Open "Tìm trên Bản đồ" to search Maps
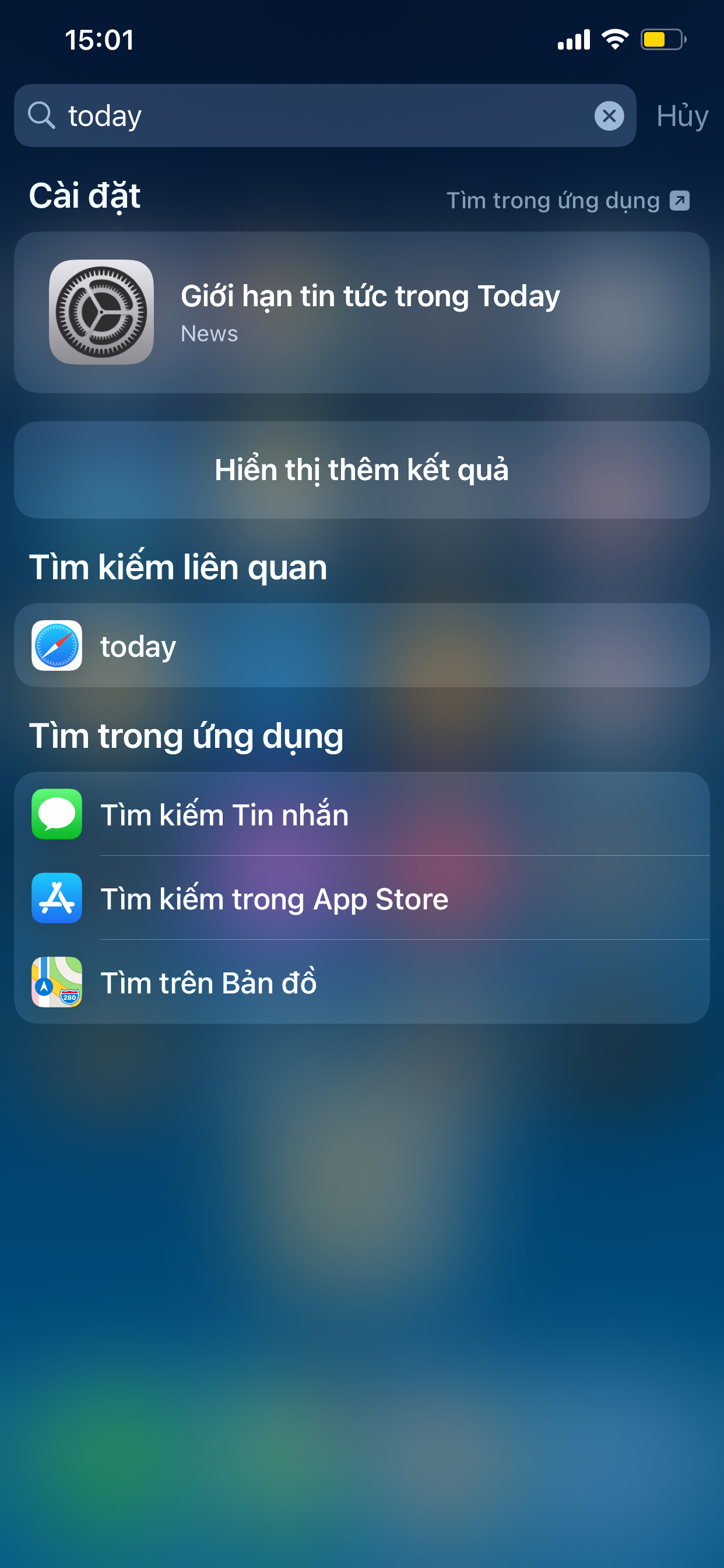Image resolution: width=724 pixels, height=1568 pixels. (362, 982)
